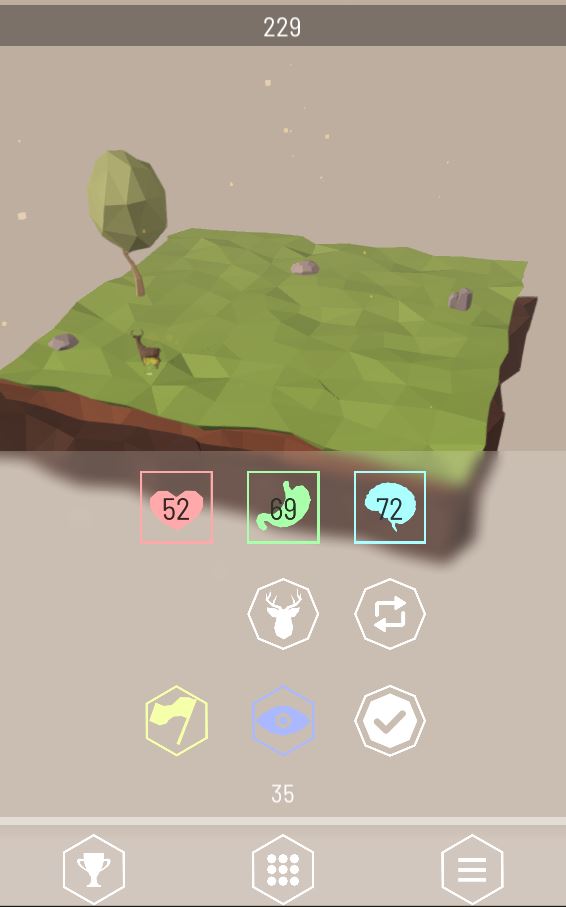Open the dotted grid menu button
Viewport: 566px width, 907px height.
coord(283,869)
